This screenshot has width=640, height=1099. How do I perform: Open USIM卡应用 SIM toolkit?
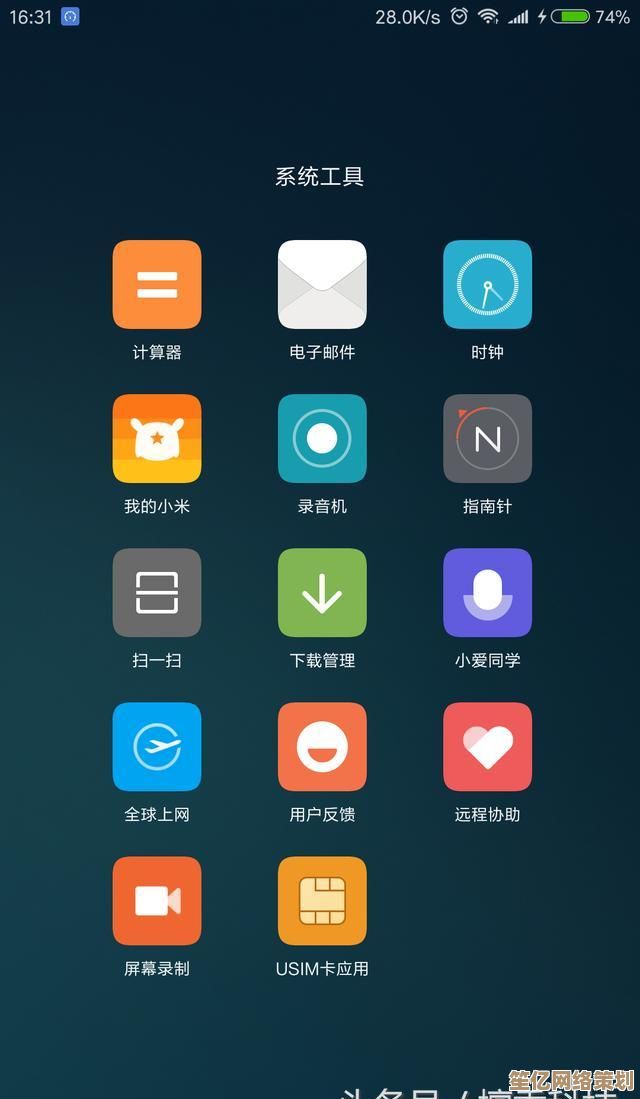[322, 901]
